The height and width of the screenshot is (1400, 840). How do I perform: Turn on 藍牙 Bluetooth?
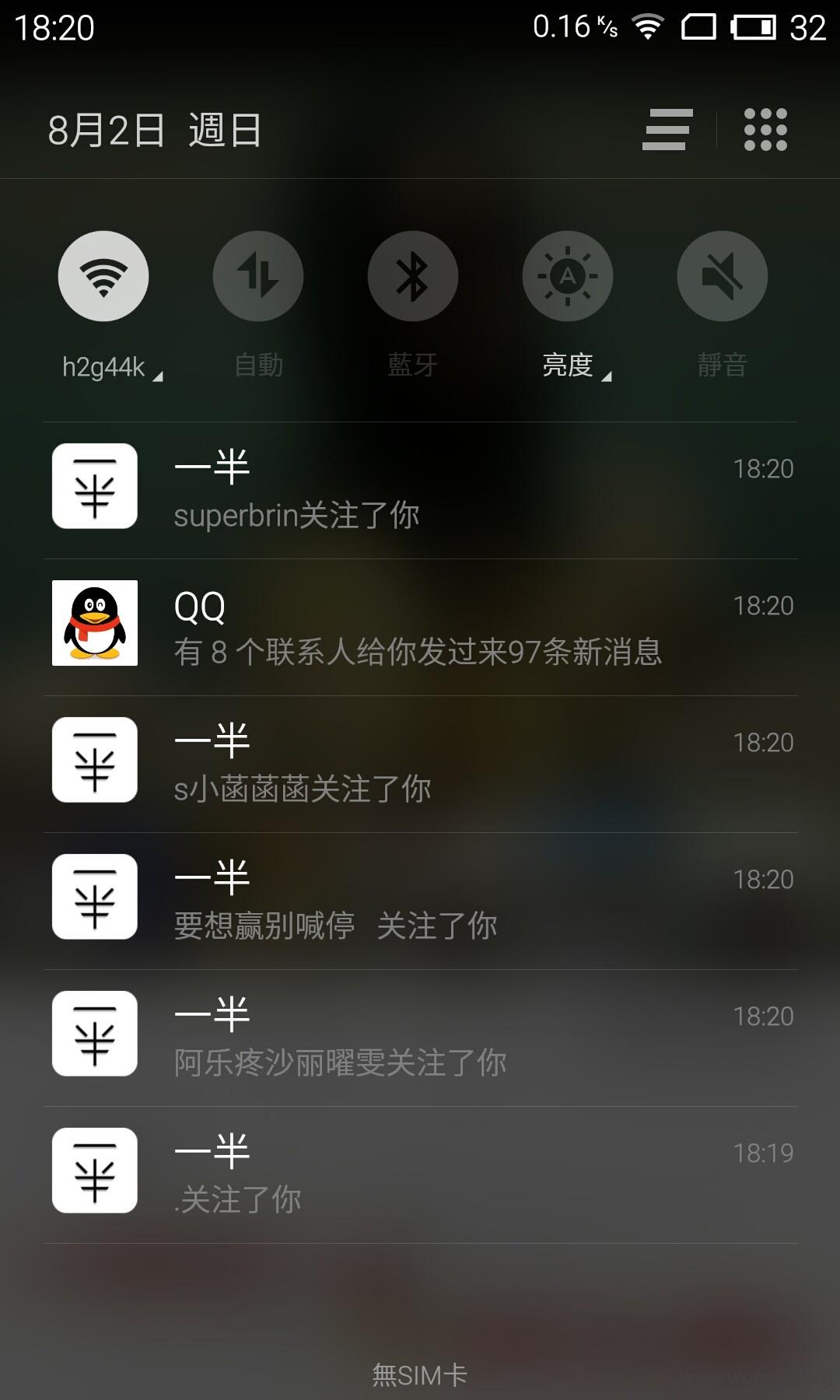pos(413,276)
